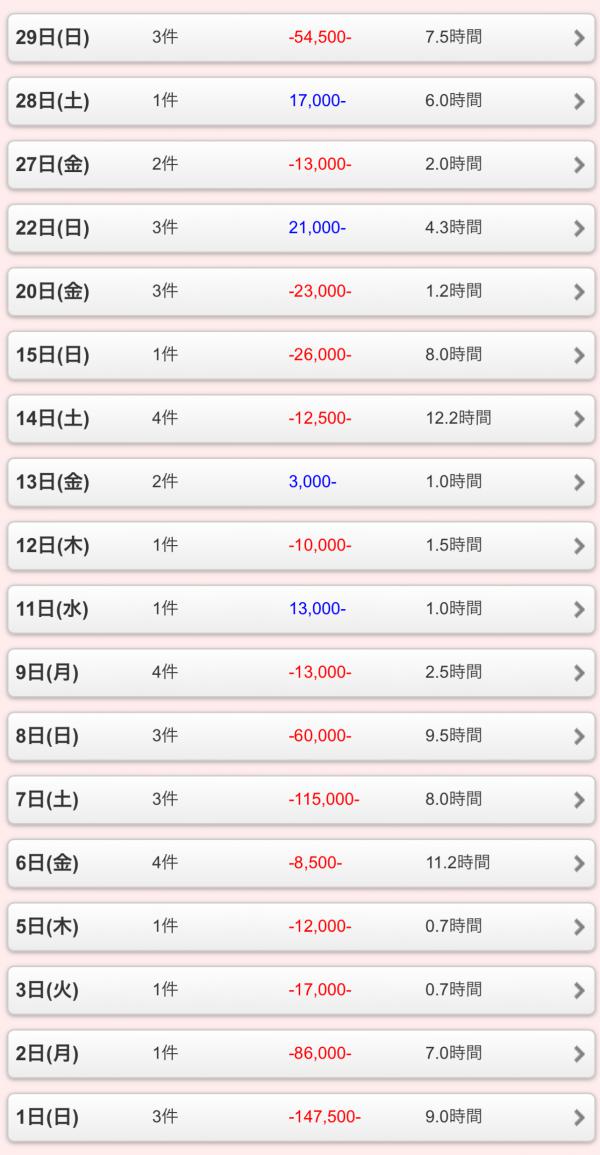Image resolution: width=600 pixels, height=1155 pixels.
Task: Select the 3日(火) entry
Action: pyautogui.click(x=300, y=990)
